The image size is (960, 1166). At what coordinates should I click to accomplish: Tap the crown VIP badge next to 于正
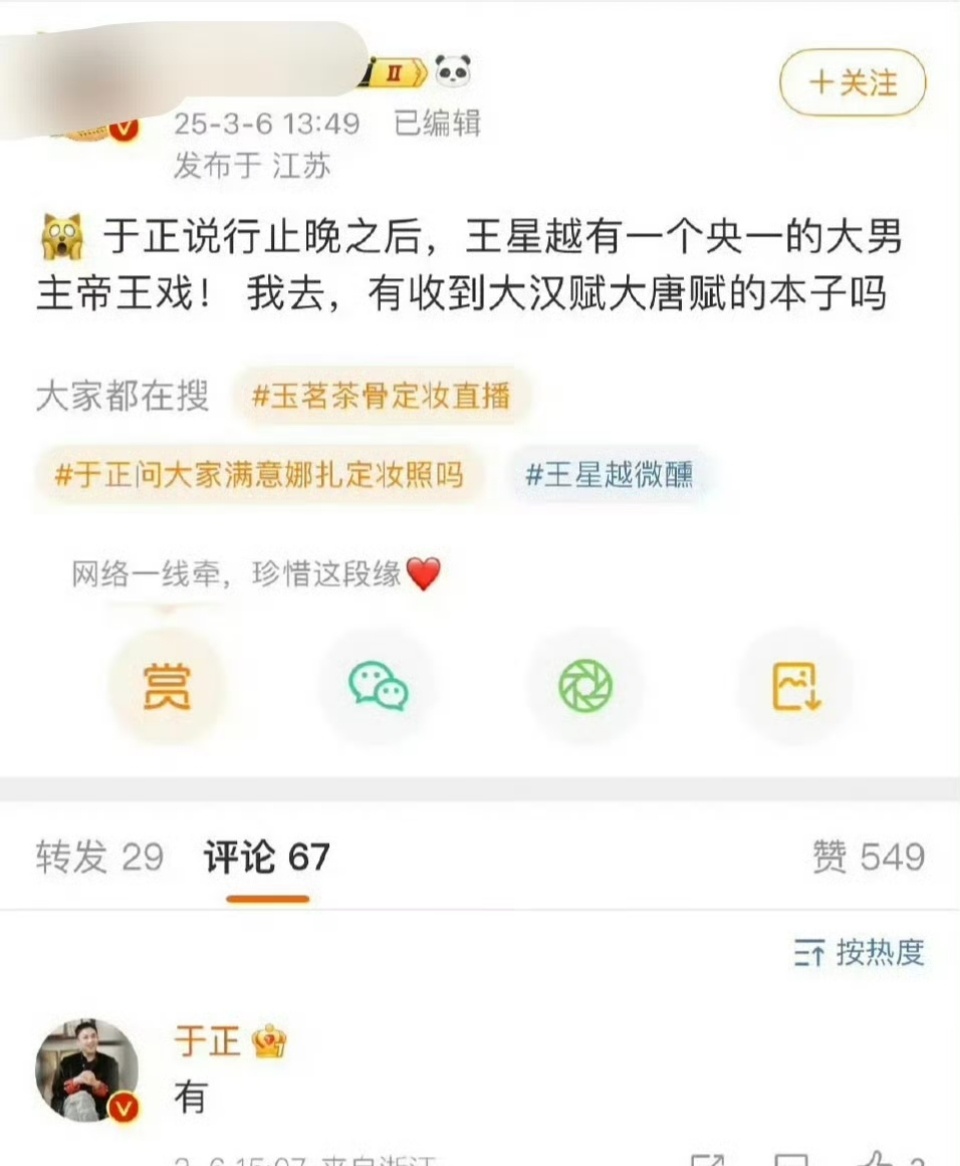268,1042
